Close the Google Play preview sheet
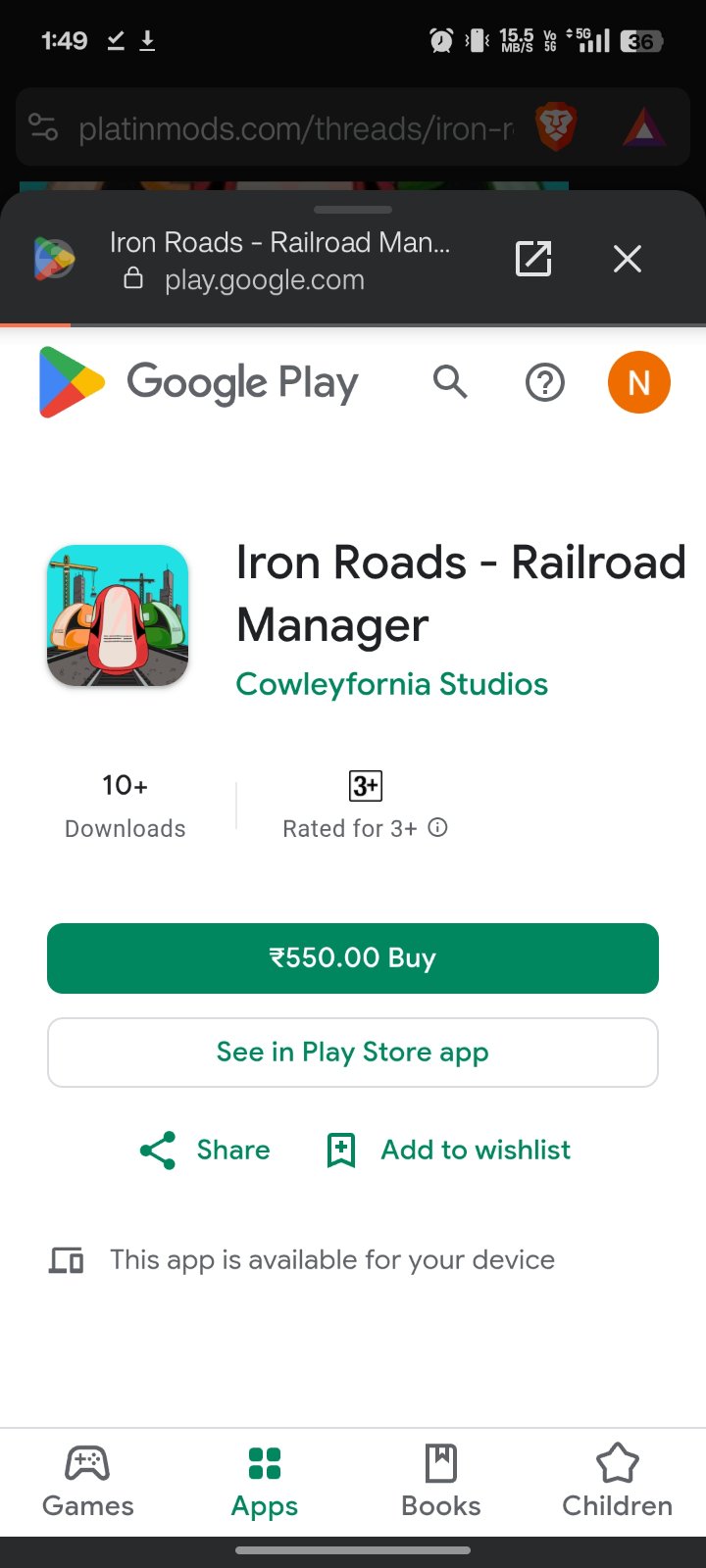Viewport: 706px width, 1568px height. pos(628,259)
